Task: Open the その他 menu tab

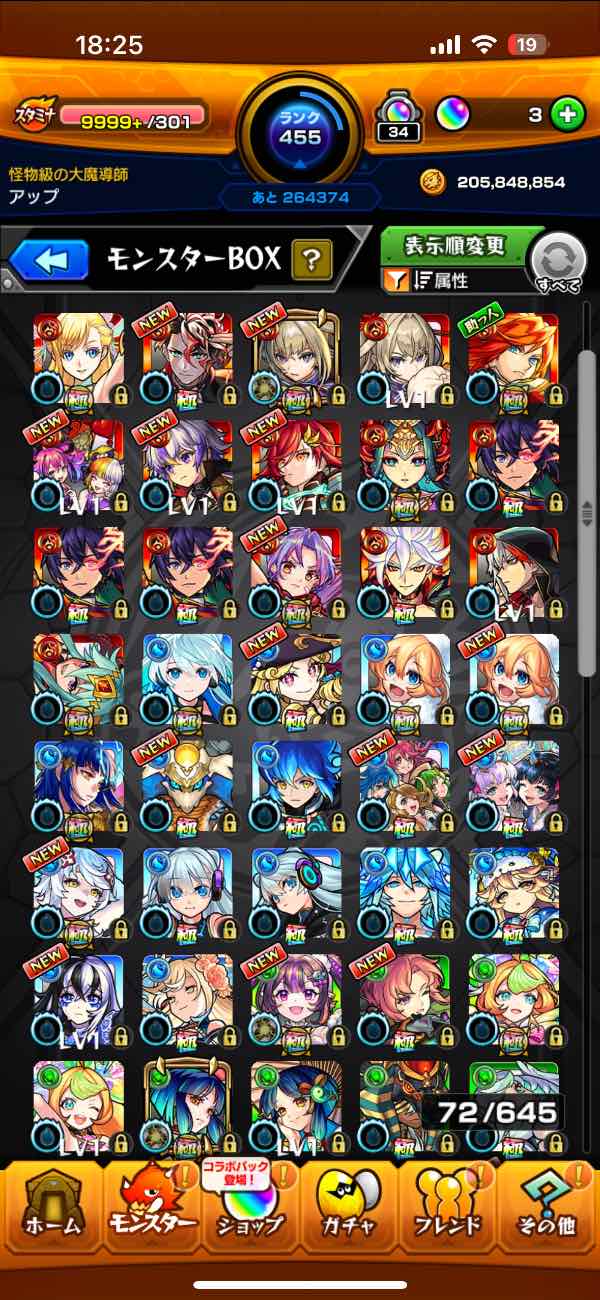Action: pos(546,1207)
